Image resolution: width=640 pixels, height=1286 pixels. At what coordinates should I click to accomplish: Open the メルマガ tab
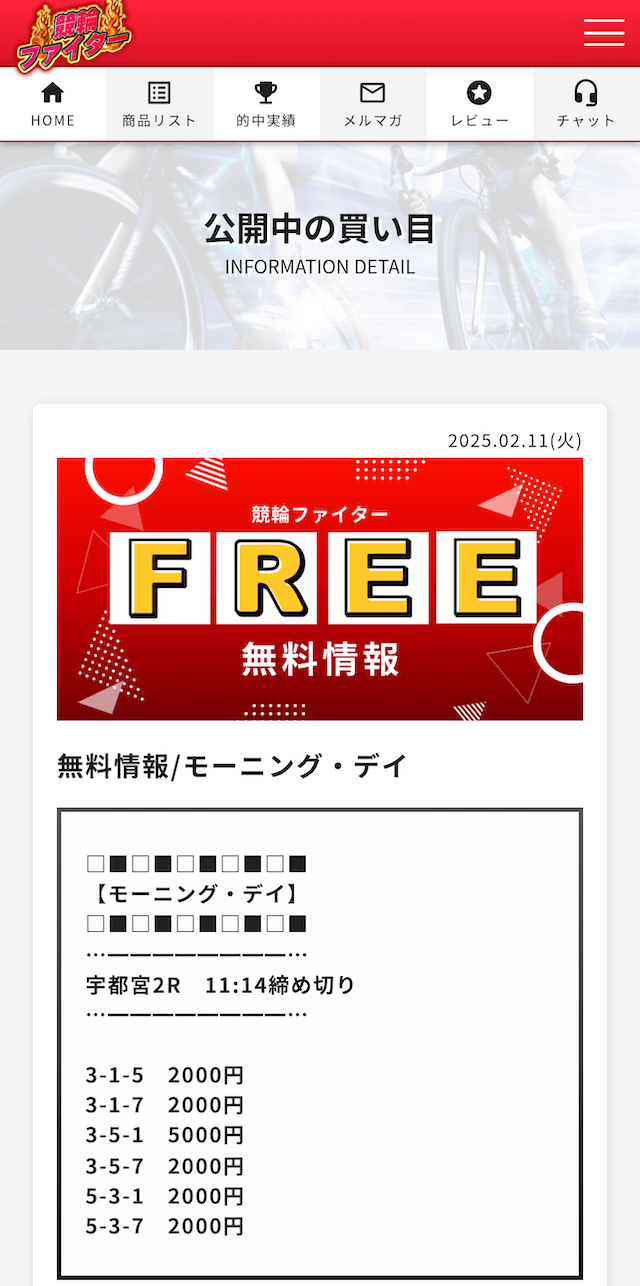pos(373,105)
